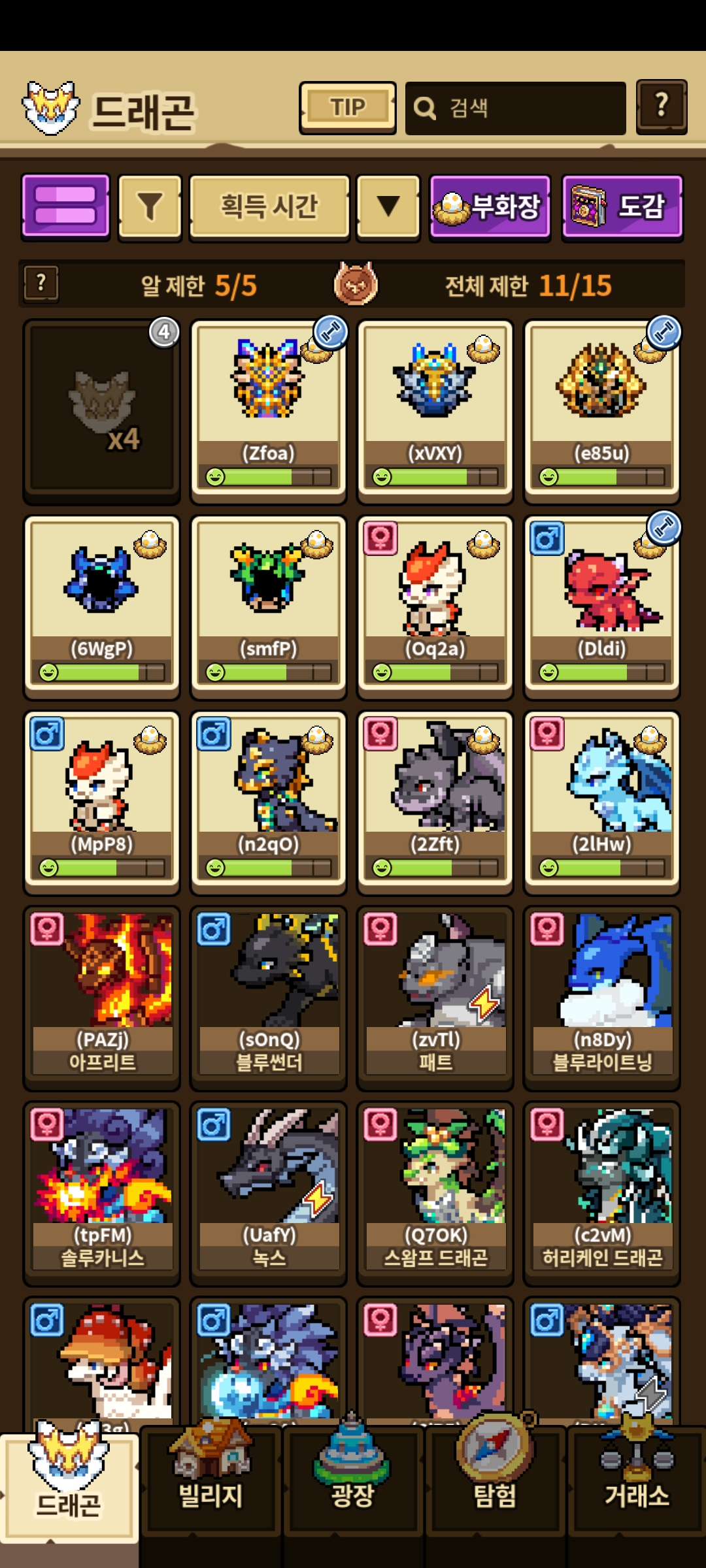706x1568 pixels.
Task: Switch the list layout view
Action: tap(65, 206)
